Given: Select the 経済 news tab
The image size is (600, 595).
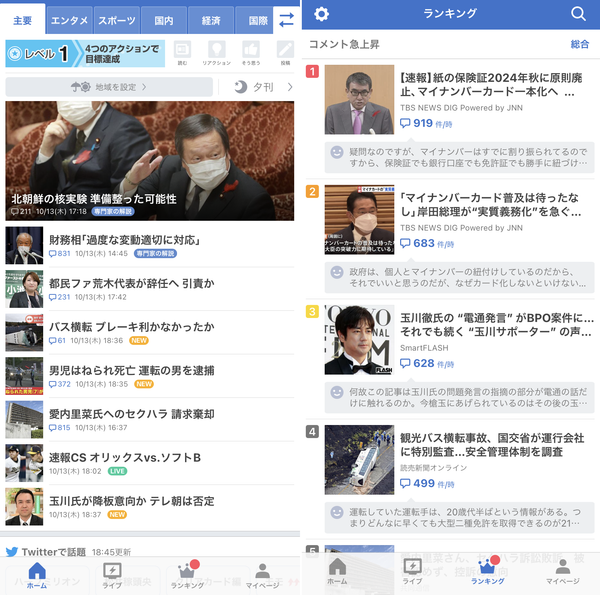Looking at the screenshot, I should tap(211, 20).
